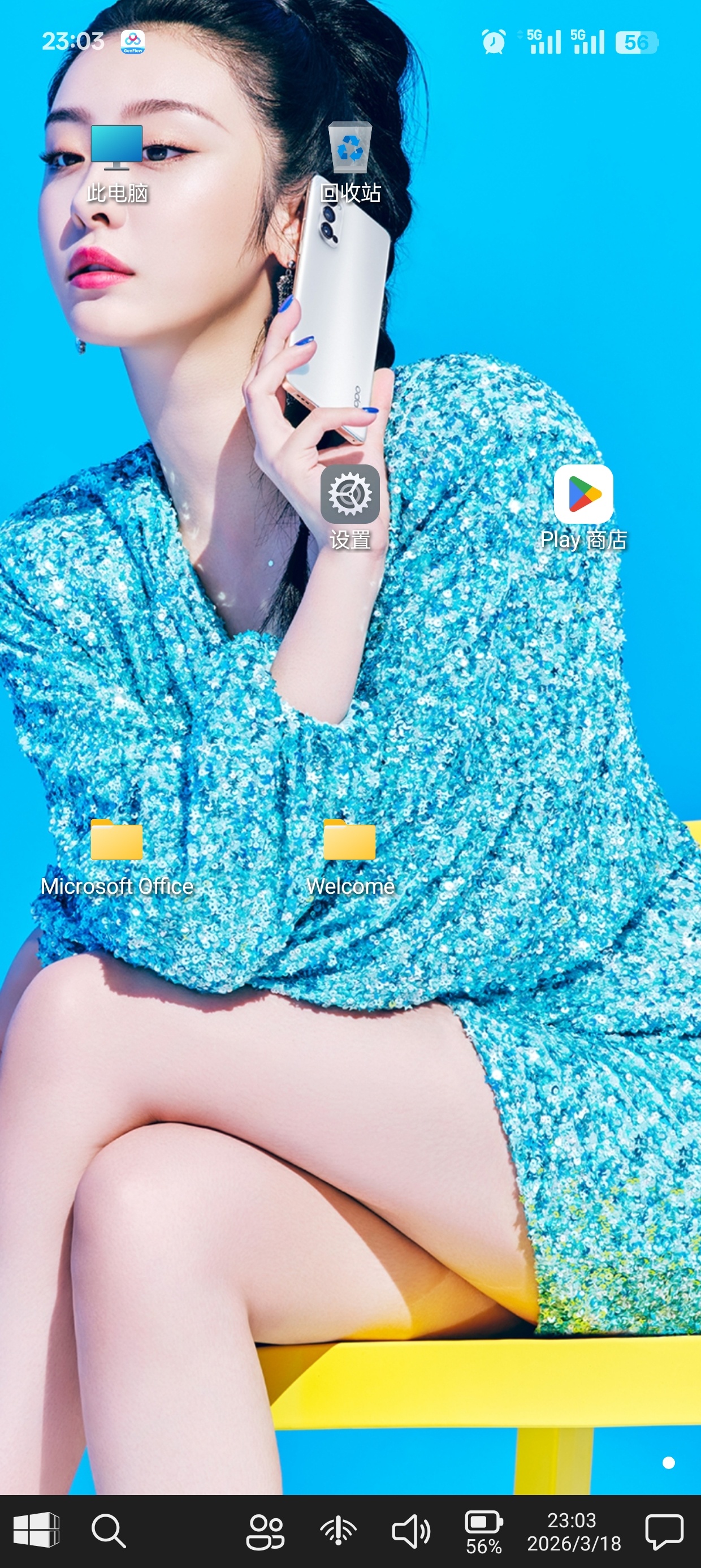
Task: Tap the 56% battery icon in taskbar
Action: coord(484,1531)
